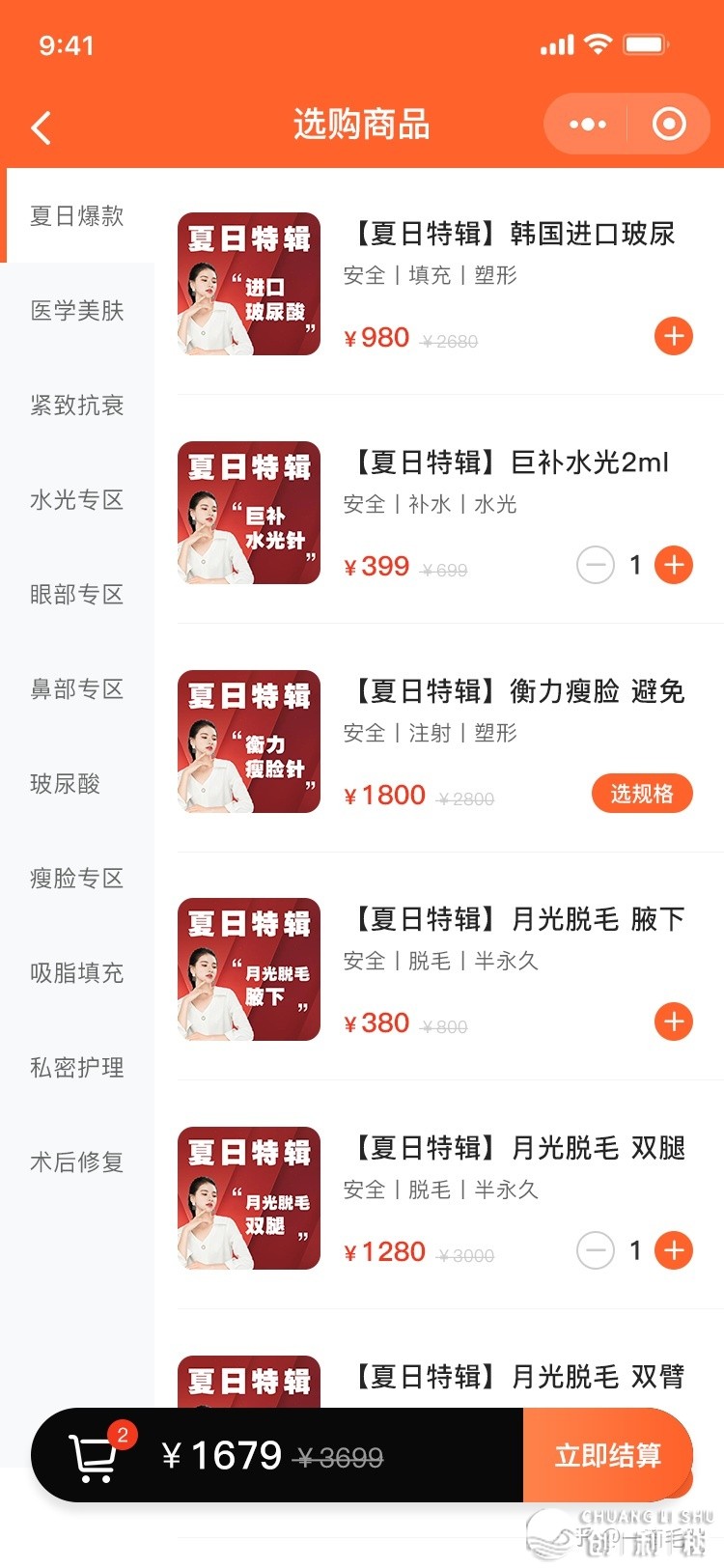Open the 水光专区 category
Screen dimensions: 724x1568
(77, 499)
